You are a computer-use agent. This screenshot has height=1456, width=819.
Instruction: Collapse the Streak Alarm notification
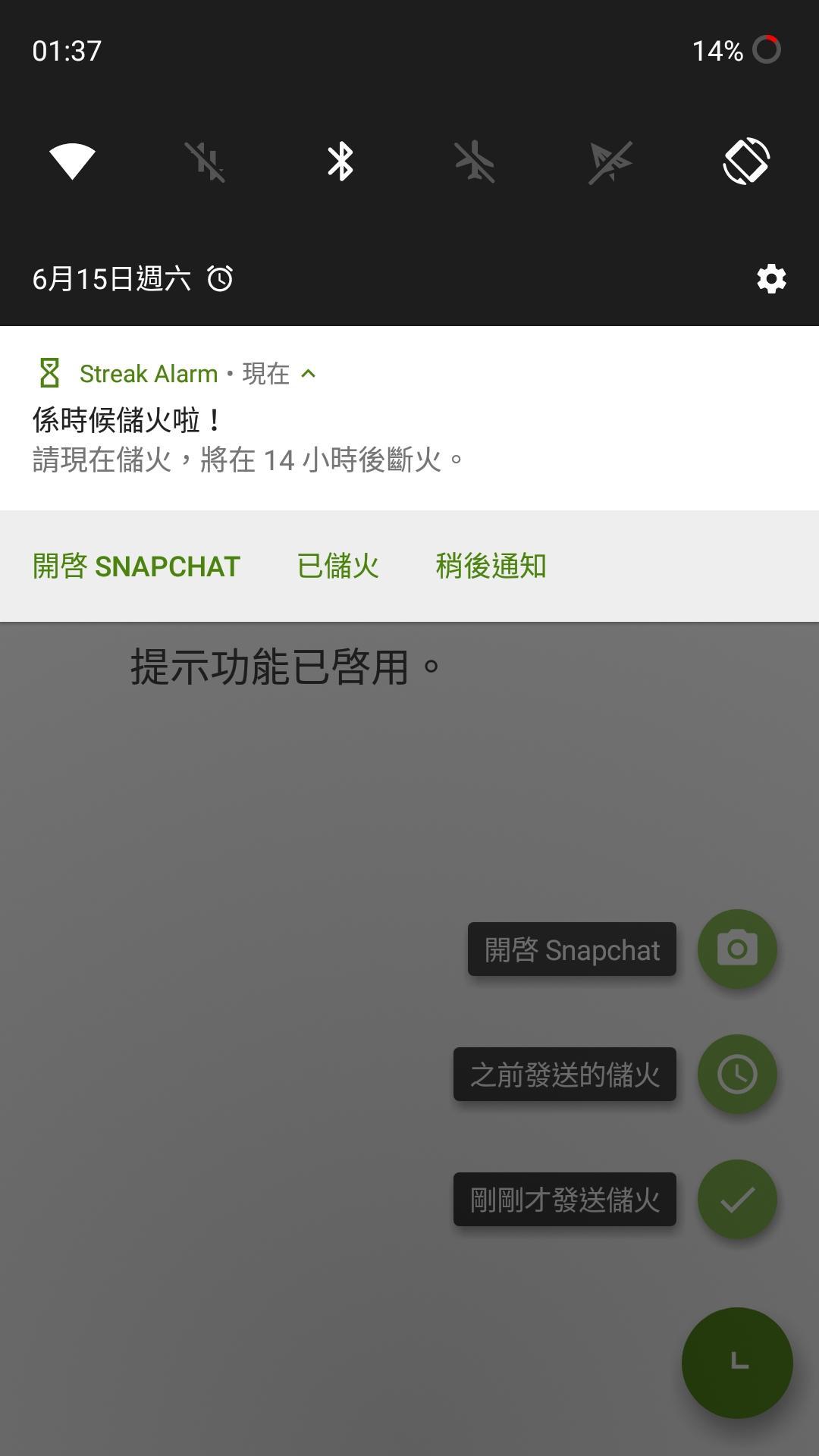coord(308,373)
